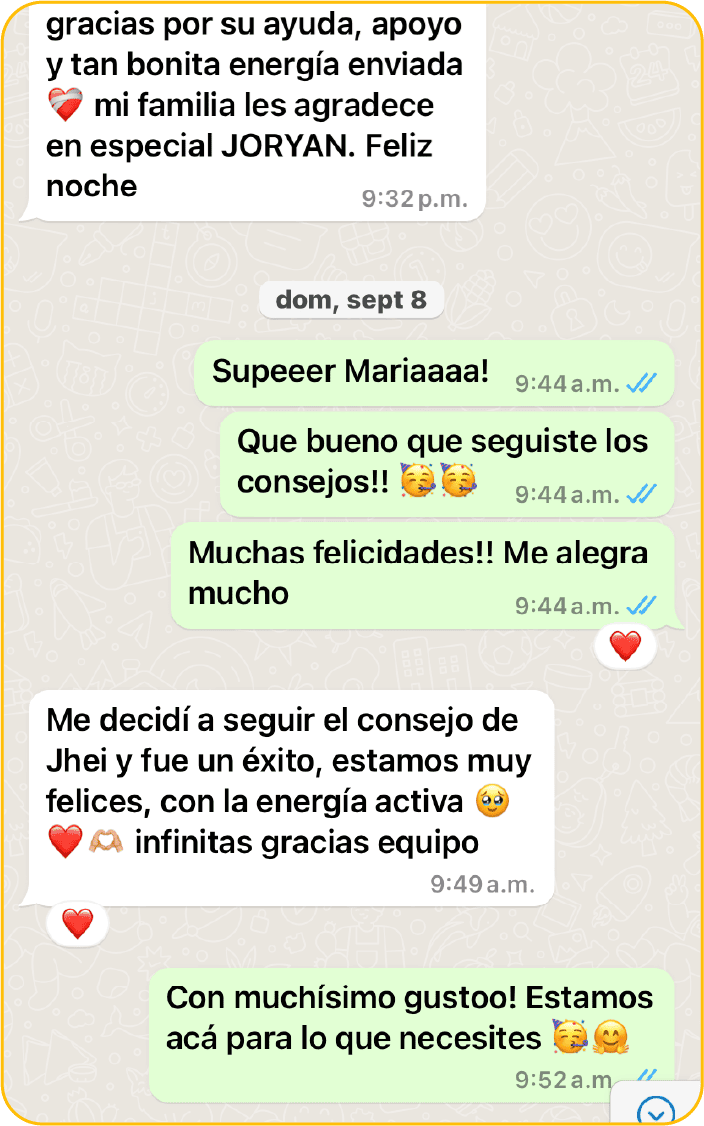Open the heart reaction on 'Muchas felicidades' message

click(x=625, y=647)
